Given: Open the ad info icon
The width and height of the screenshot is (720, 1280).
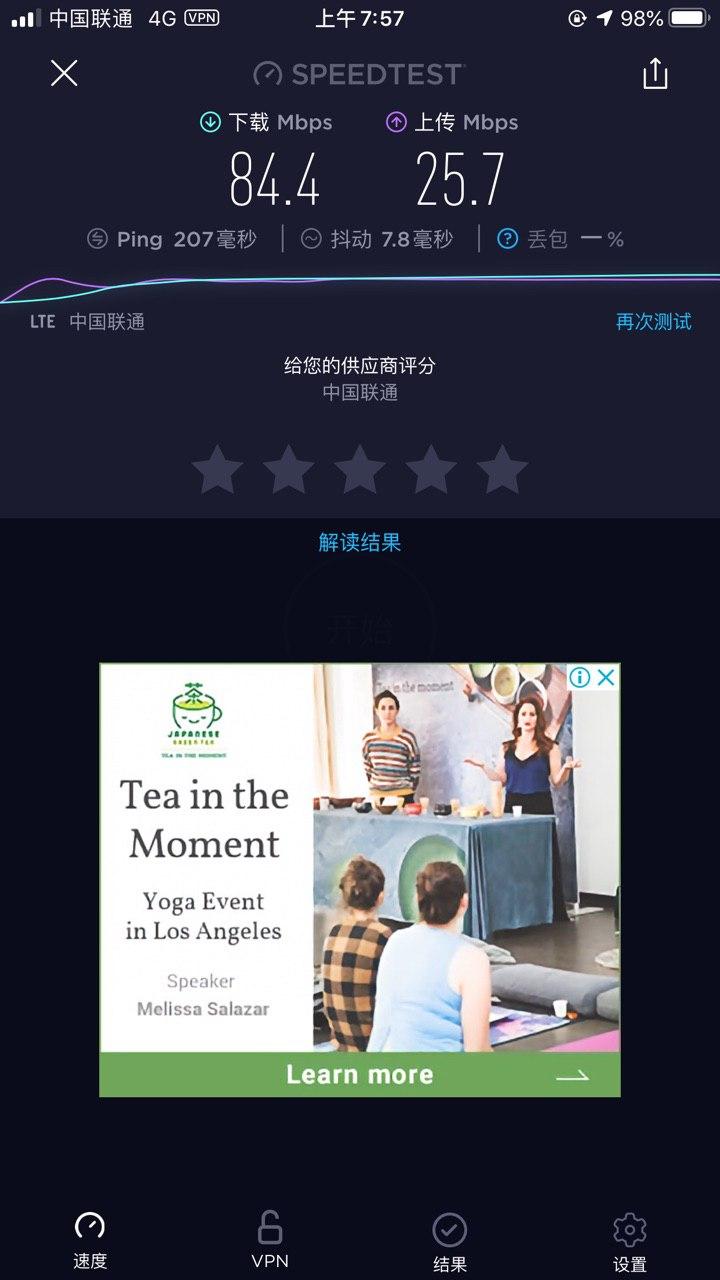Looking at the screenshot, I should [580, 677].
